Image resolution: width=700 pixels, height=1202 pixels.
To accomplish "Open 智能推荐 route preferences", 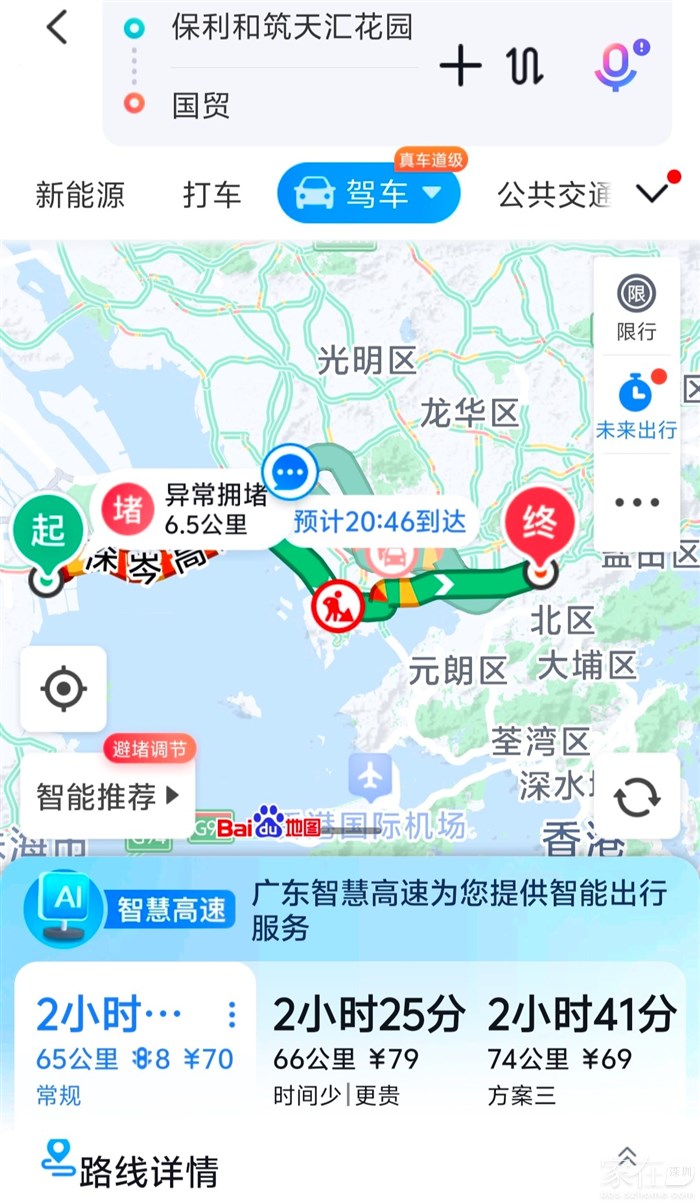I will click(107, 797).
